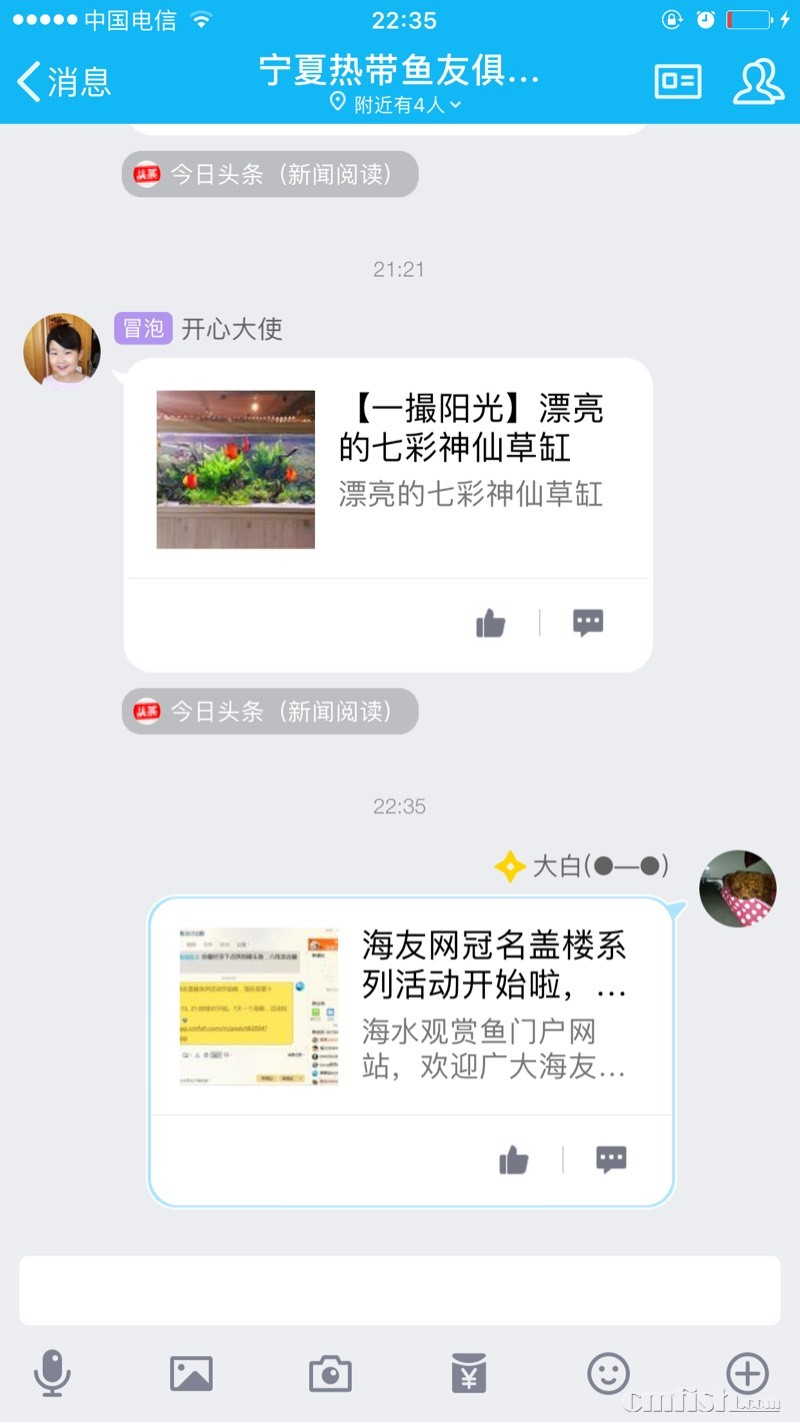View 开心大使's profile avatar
800x1423 pixels.
click(61, 350)
